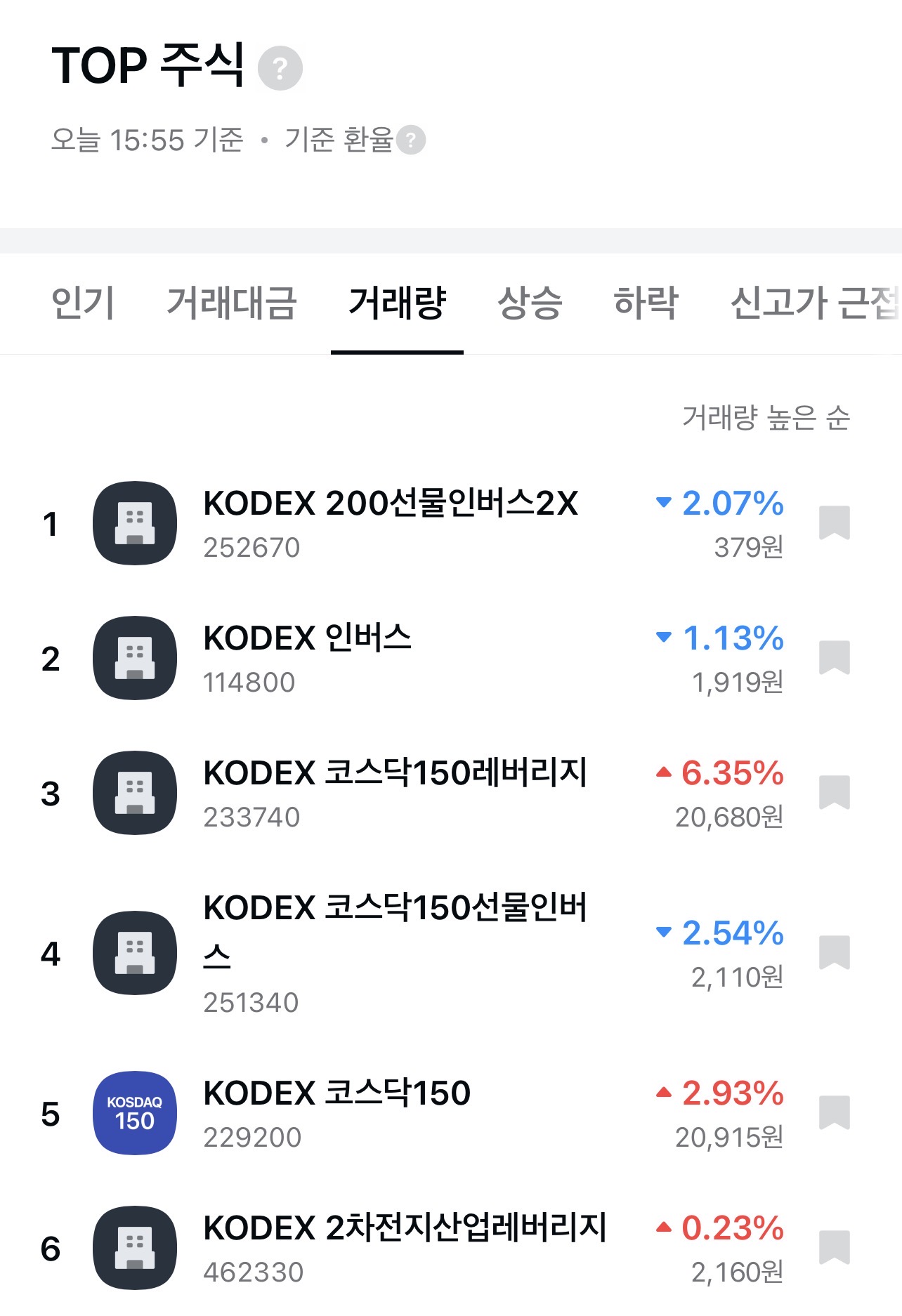Bookmark KODEX 코스닥150선물인버스
Screen dimensions: 902x1316
[834, 953]
